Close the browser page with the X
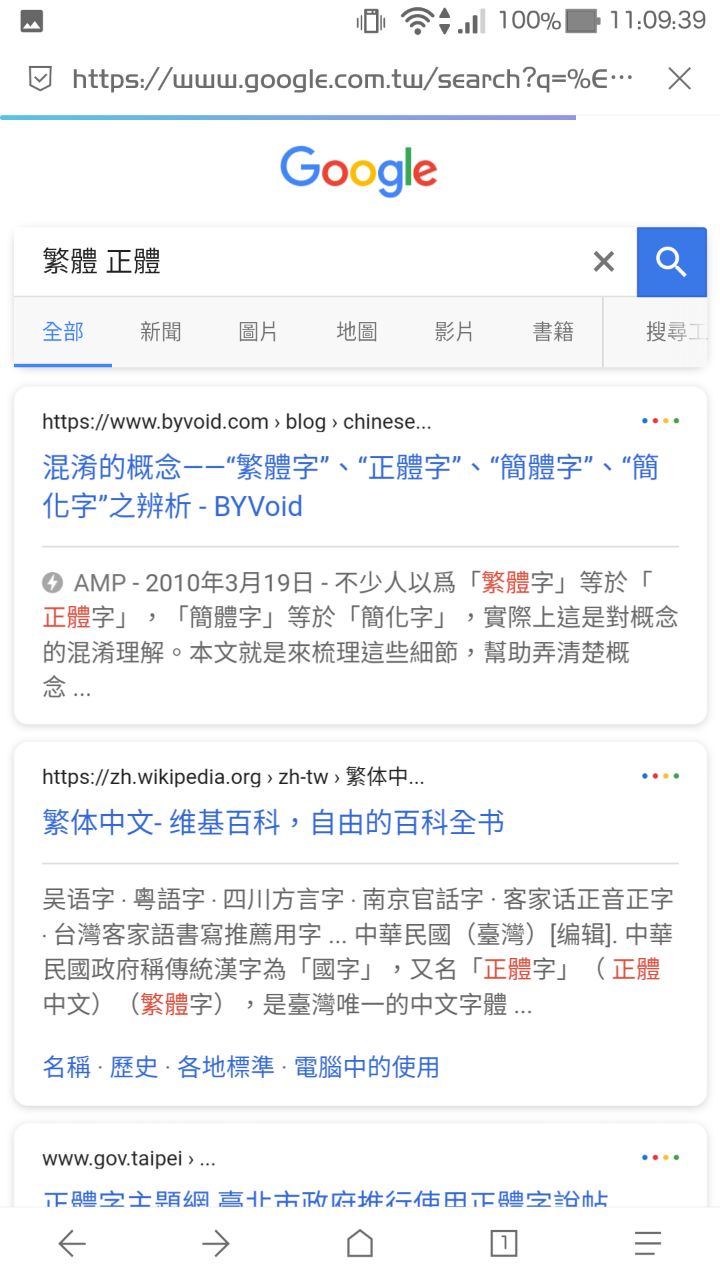The image size is (720, 1280). point(679,79)
